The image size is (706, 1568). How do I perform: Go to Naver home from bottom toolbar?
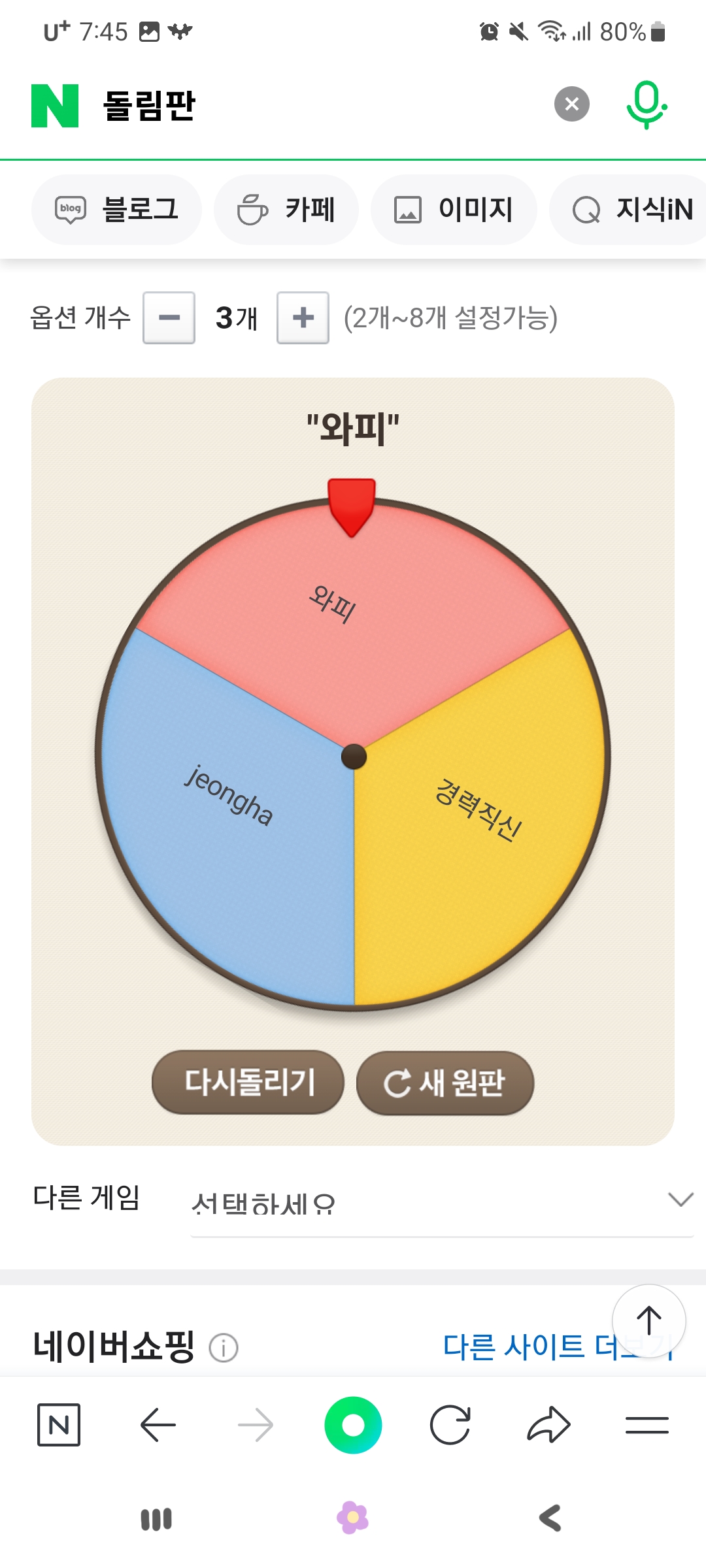(59, 1424)
